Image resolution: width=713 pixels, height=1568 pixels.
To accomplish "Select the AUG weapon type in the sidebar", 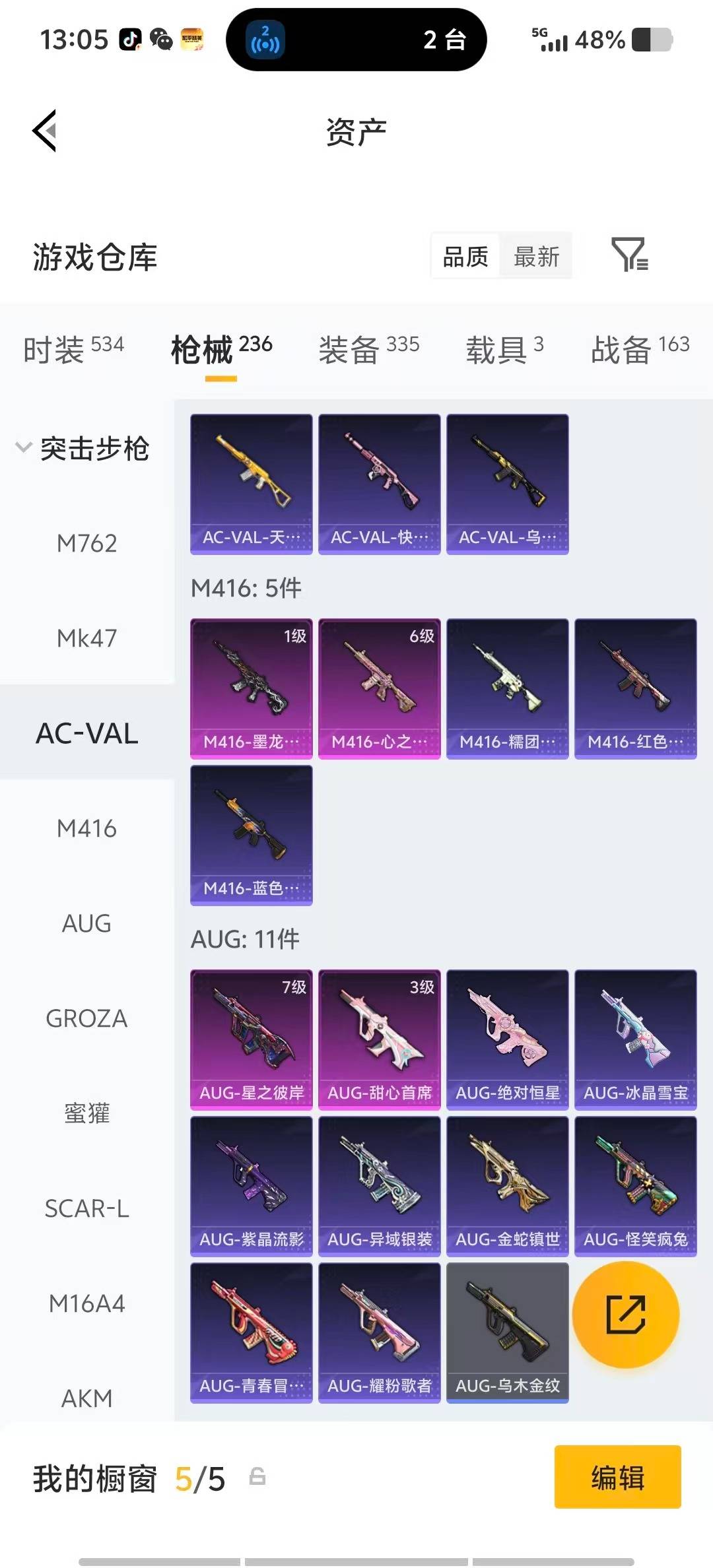I will coord(86,923).
